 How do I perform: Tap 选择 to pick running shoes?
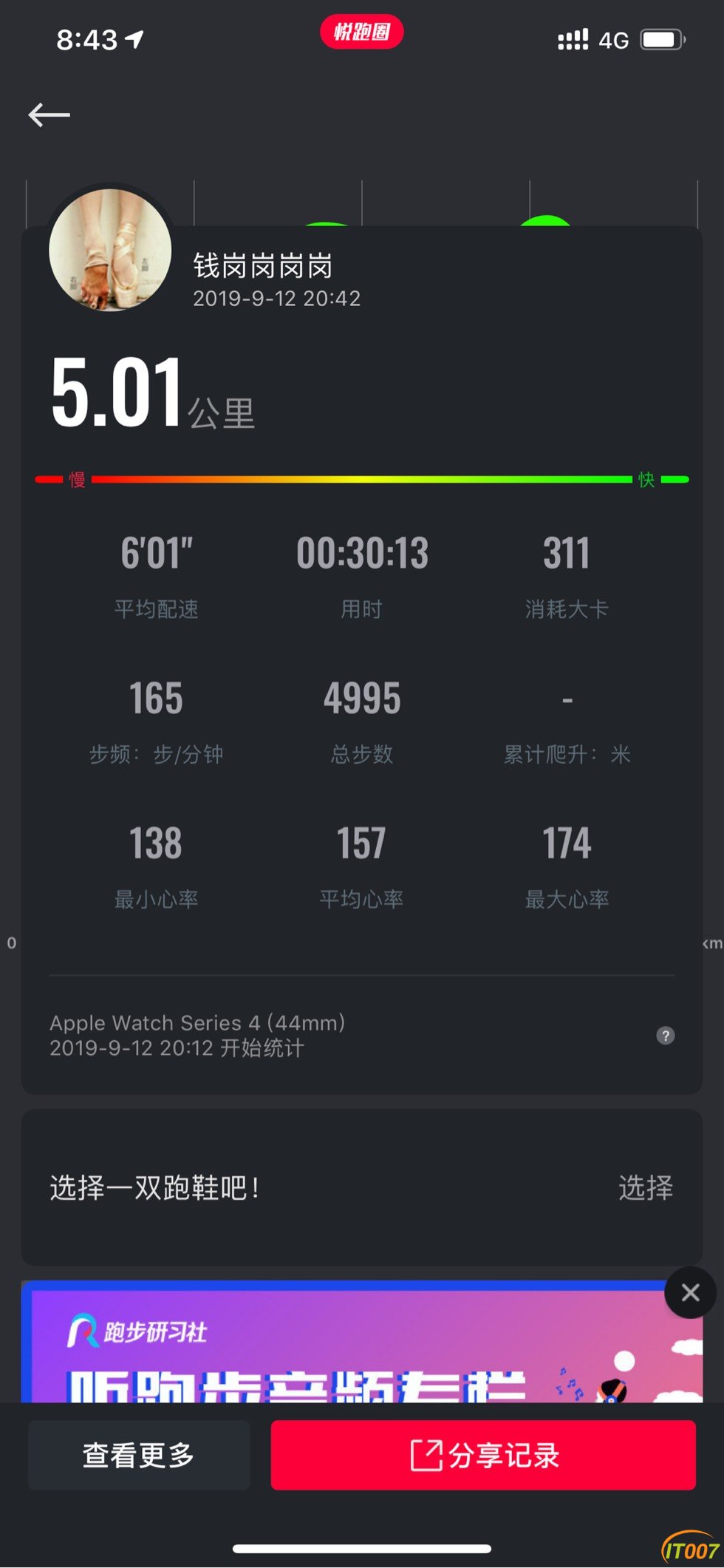pos(645,1188)
